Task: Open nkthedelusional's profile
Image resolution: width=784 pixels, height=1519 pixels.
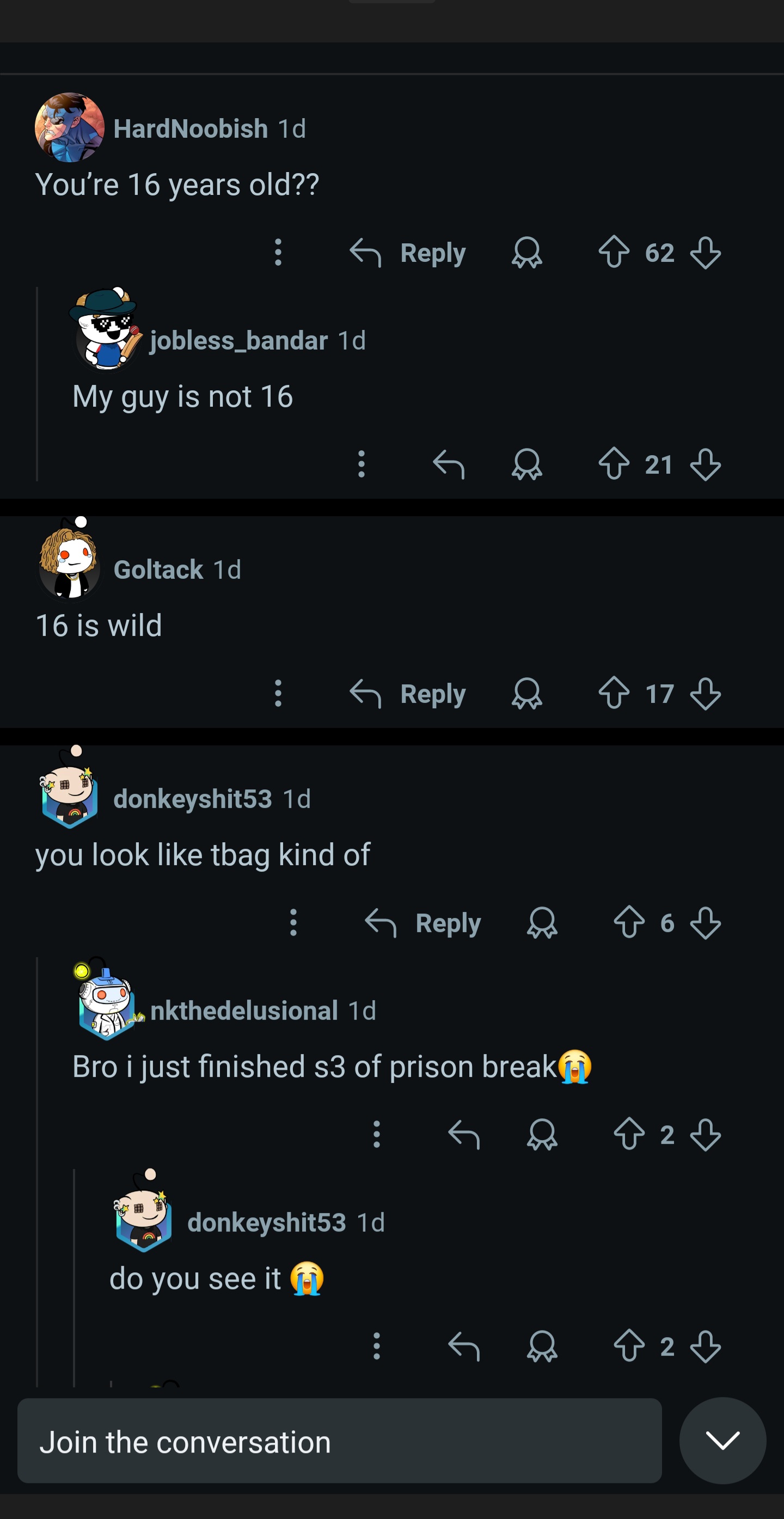Action: pyautogui.click(x=243, y=1010)
